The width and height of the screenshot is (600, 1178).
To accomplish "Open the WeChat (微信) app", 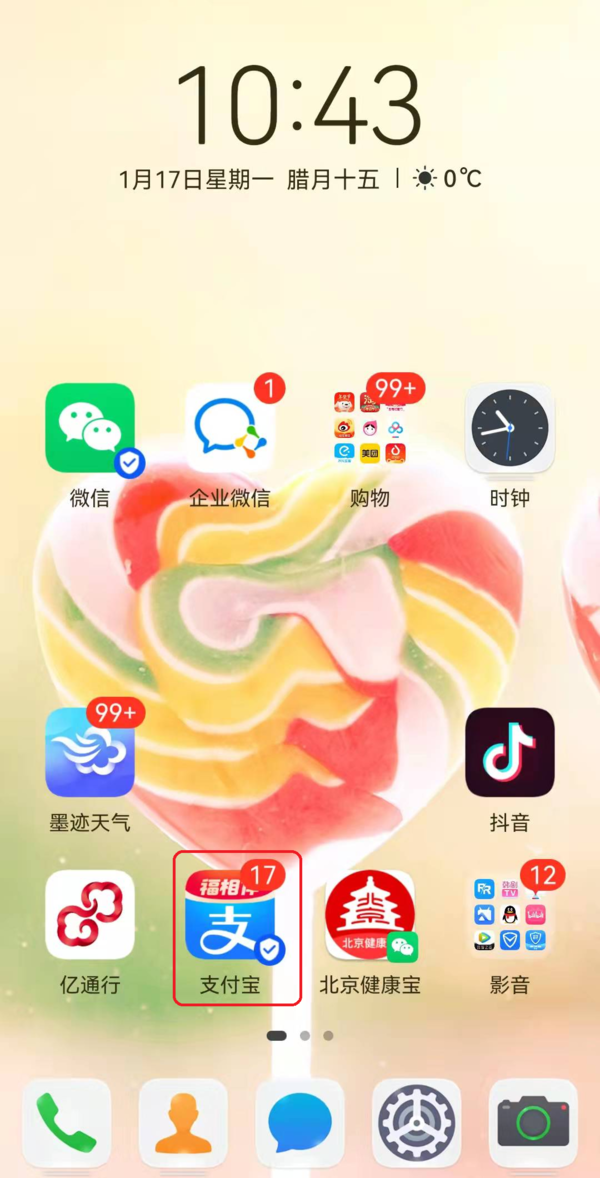I will tap(90, 428).
